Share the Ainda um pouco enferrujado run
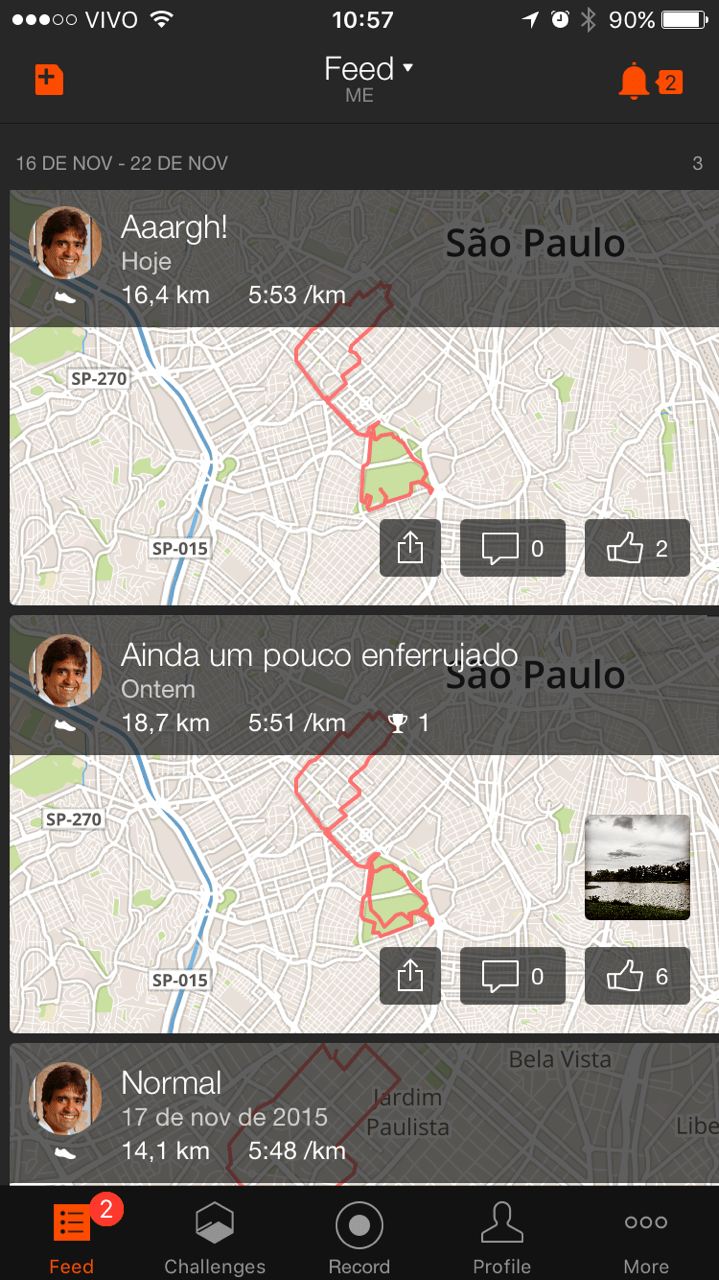This screenshot has height=1280, width=719. click(x=410, y=976)
